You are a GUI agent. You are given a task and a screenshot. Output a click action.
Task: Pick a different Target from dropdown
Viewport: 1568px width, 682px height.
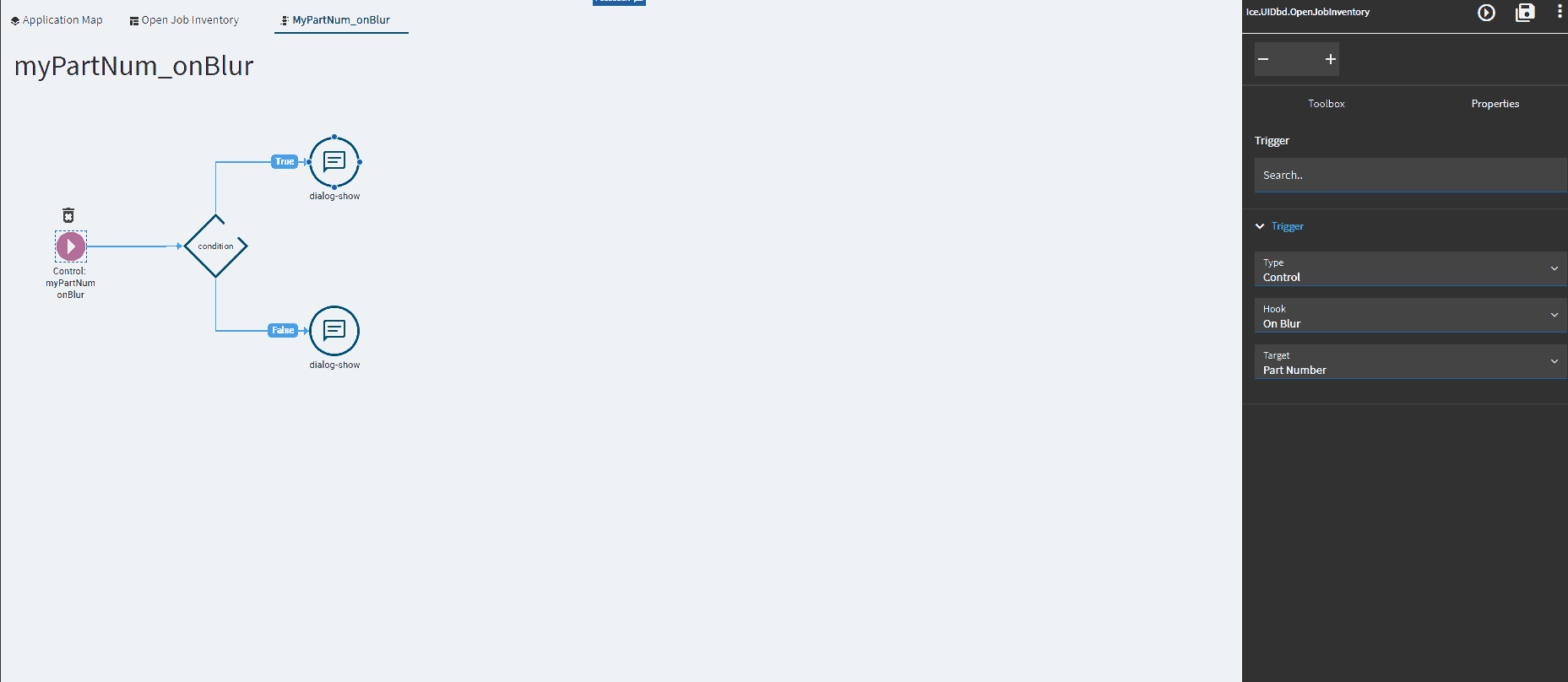click(1410, 362)
